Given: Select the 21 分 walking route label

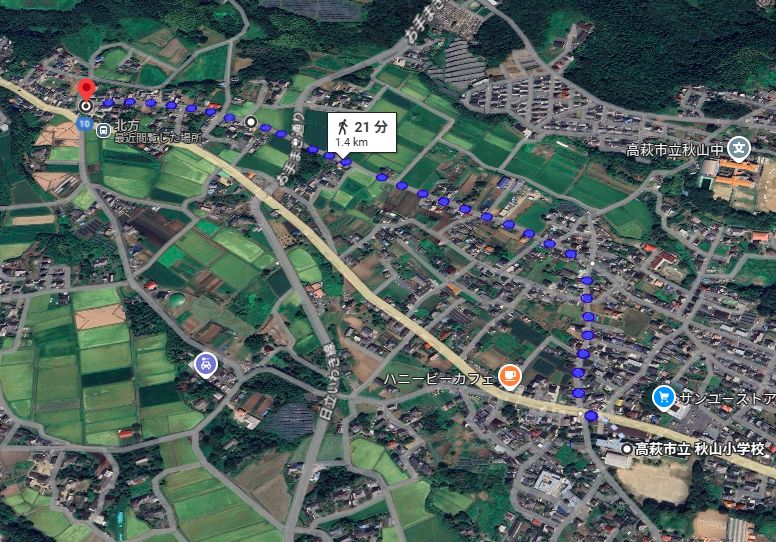Looking at the screenshot, I should pyautogui.click(x=364, y=132).
